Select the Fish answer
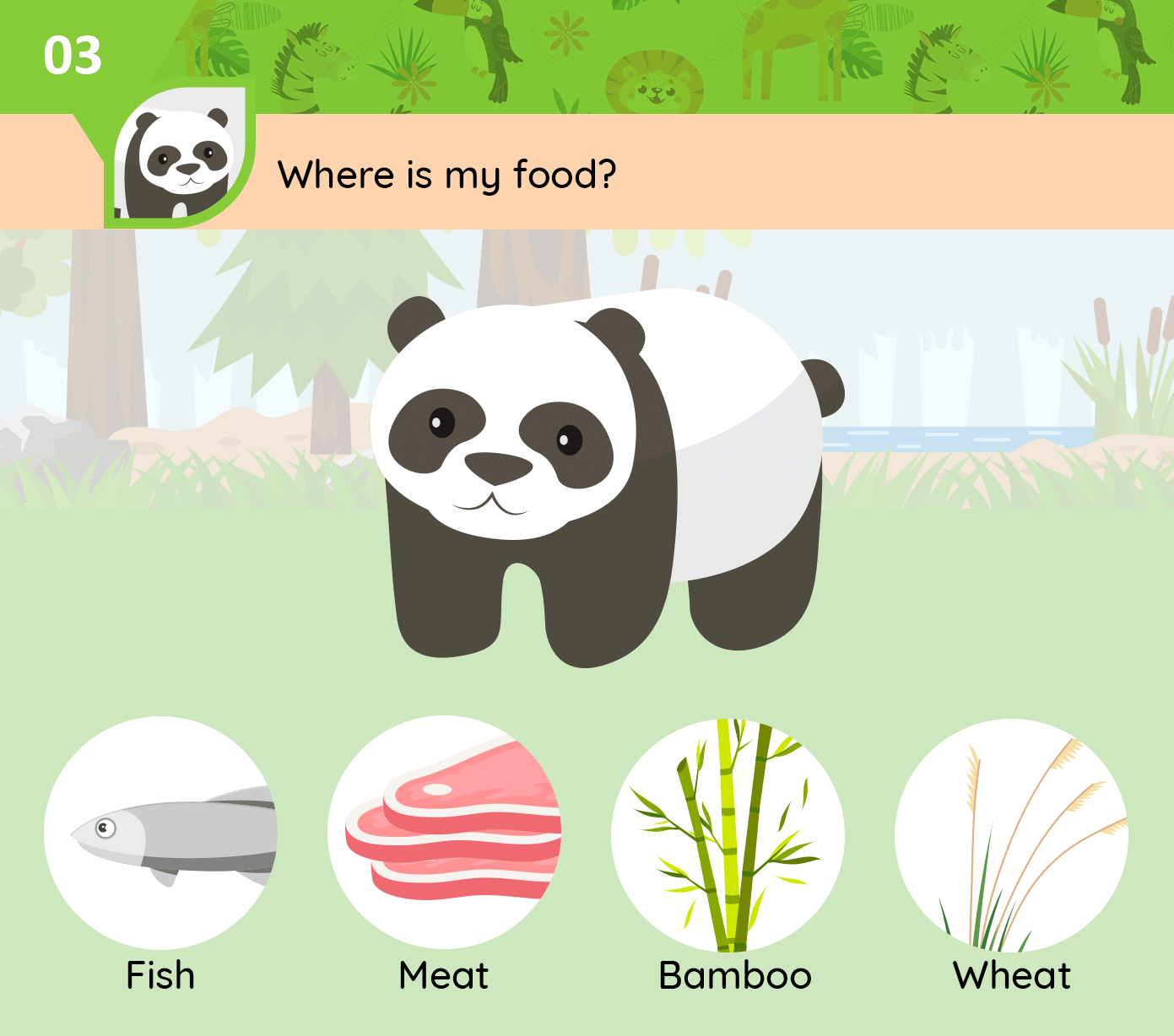Image resolution: width=1174 pixels, height=1036 pixels. (x=160, y=833)
